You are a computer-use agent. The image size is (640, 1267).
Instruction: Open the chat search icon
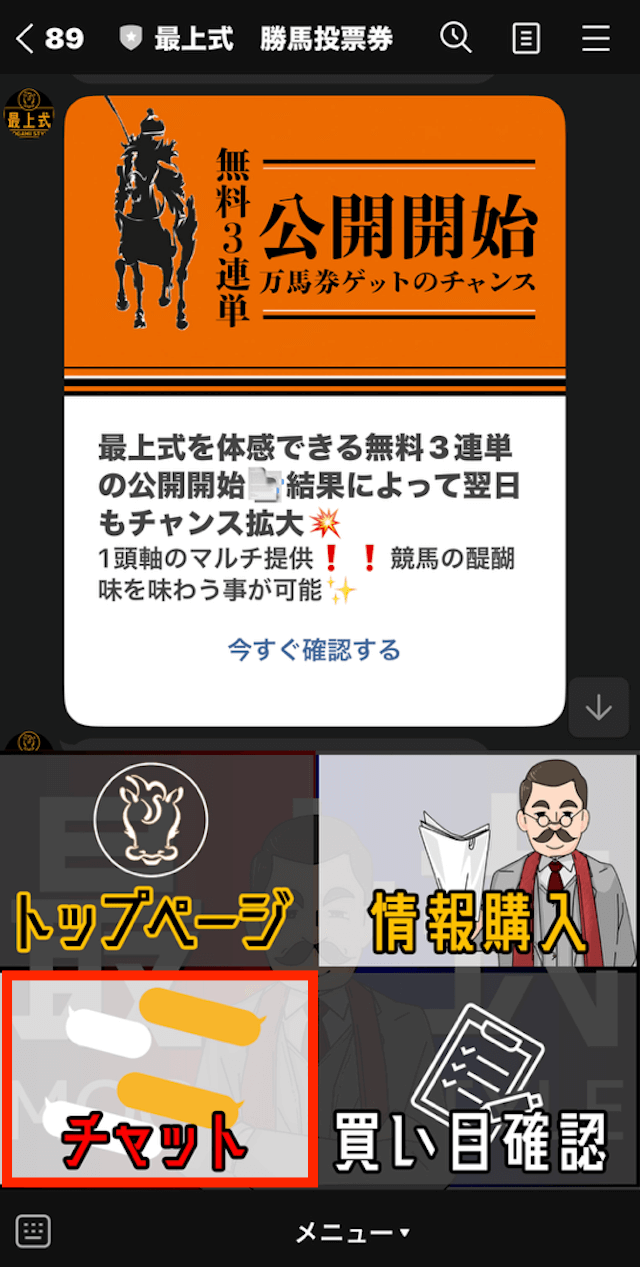(456, 38)
